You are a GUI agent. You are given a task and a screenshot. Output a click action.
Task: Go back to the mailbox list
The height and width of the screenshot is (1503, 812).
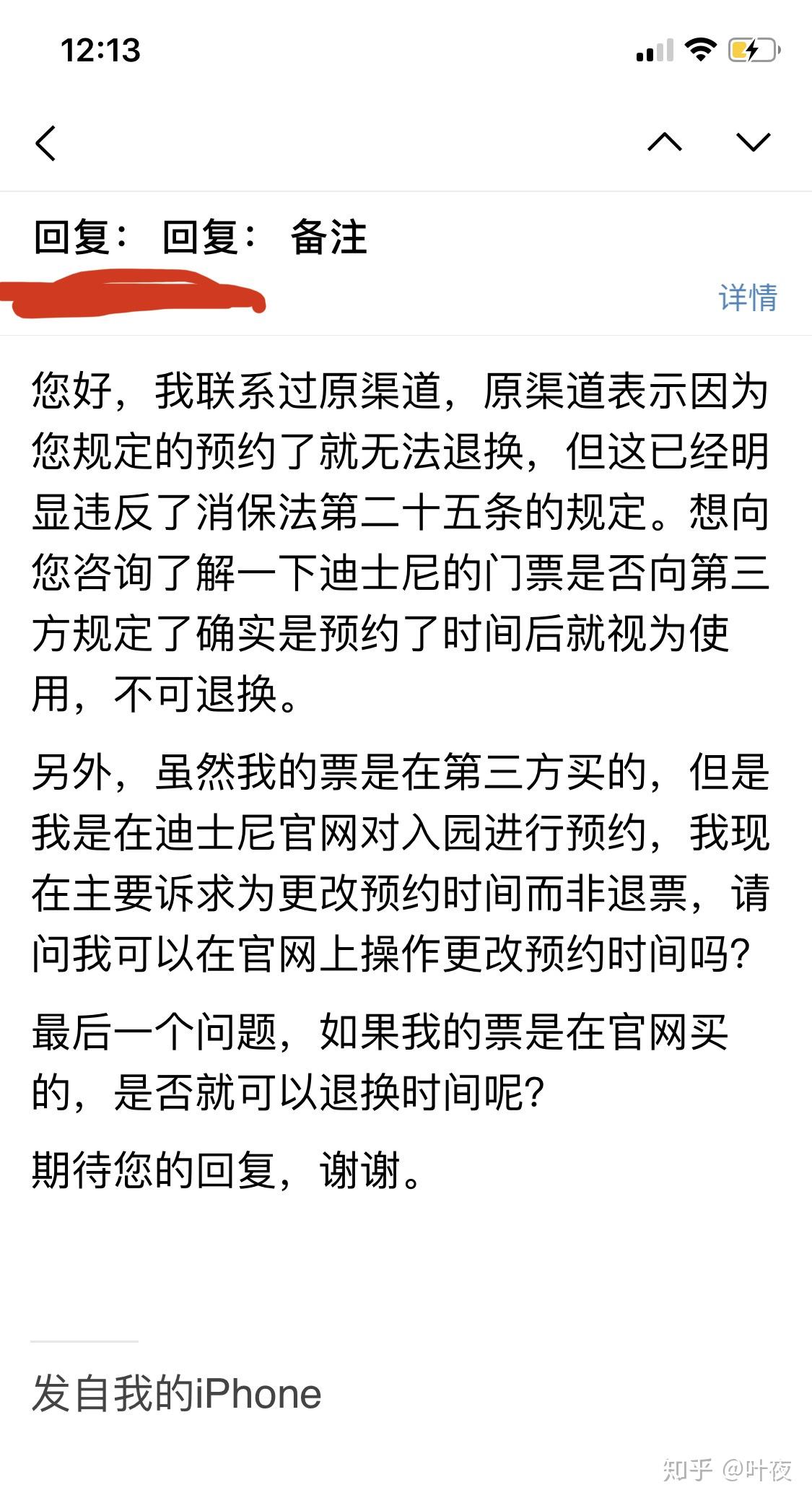click(45, 143)
